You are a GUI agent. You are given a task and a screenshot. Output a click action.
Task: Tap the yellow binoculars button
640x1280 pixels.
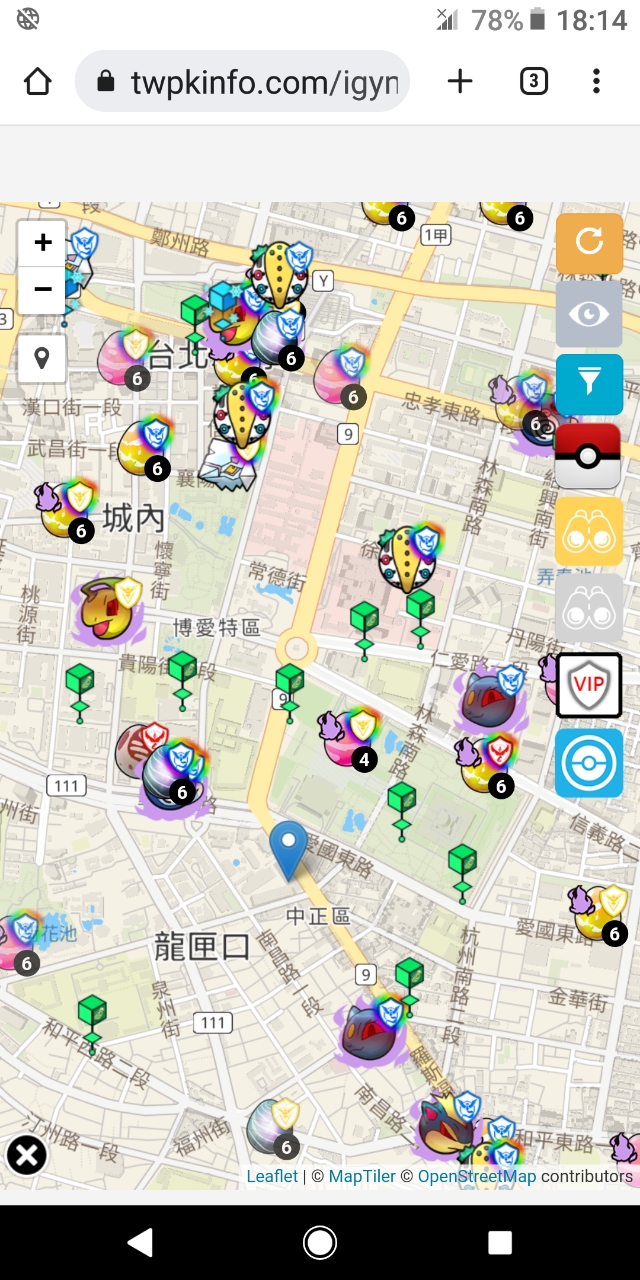tap(589, 532)
